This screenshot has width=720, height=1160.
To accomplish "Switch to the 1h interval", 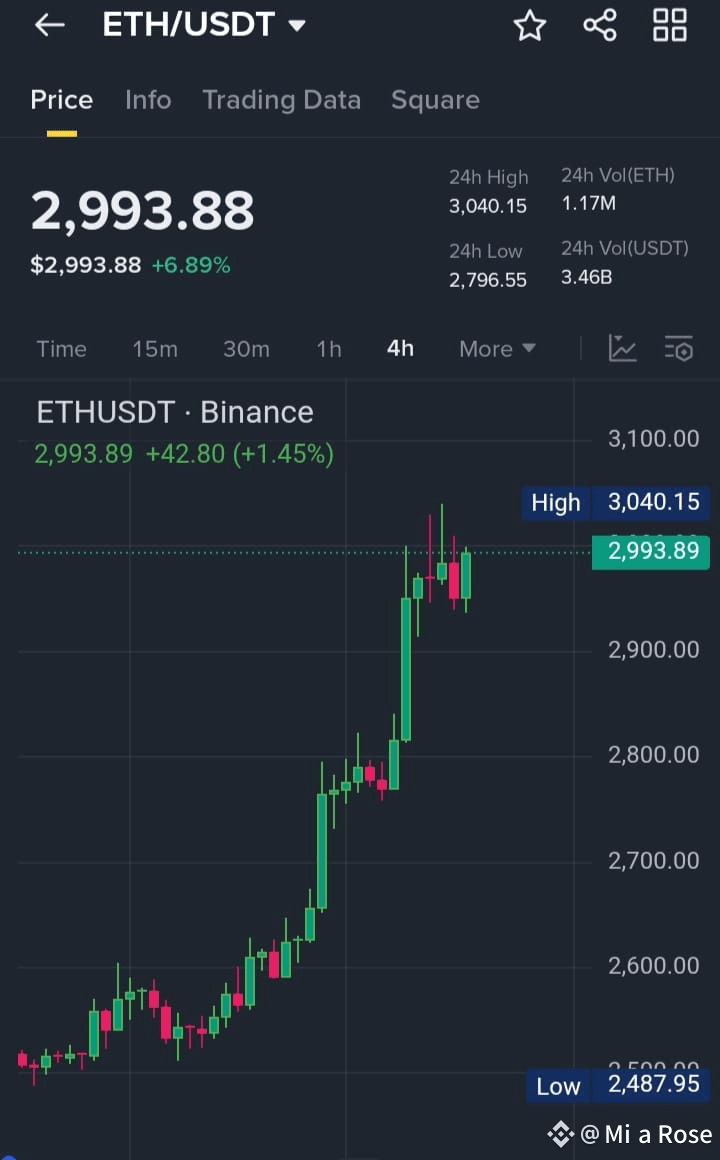I will [328, 348].
